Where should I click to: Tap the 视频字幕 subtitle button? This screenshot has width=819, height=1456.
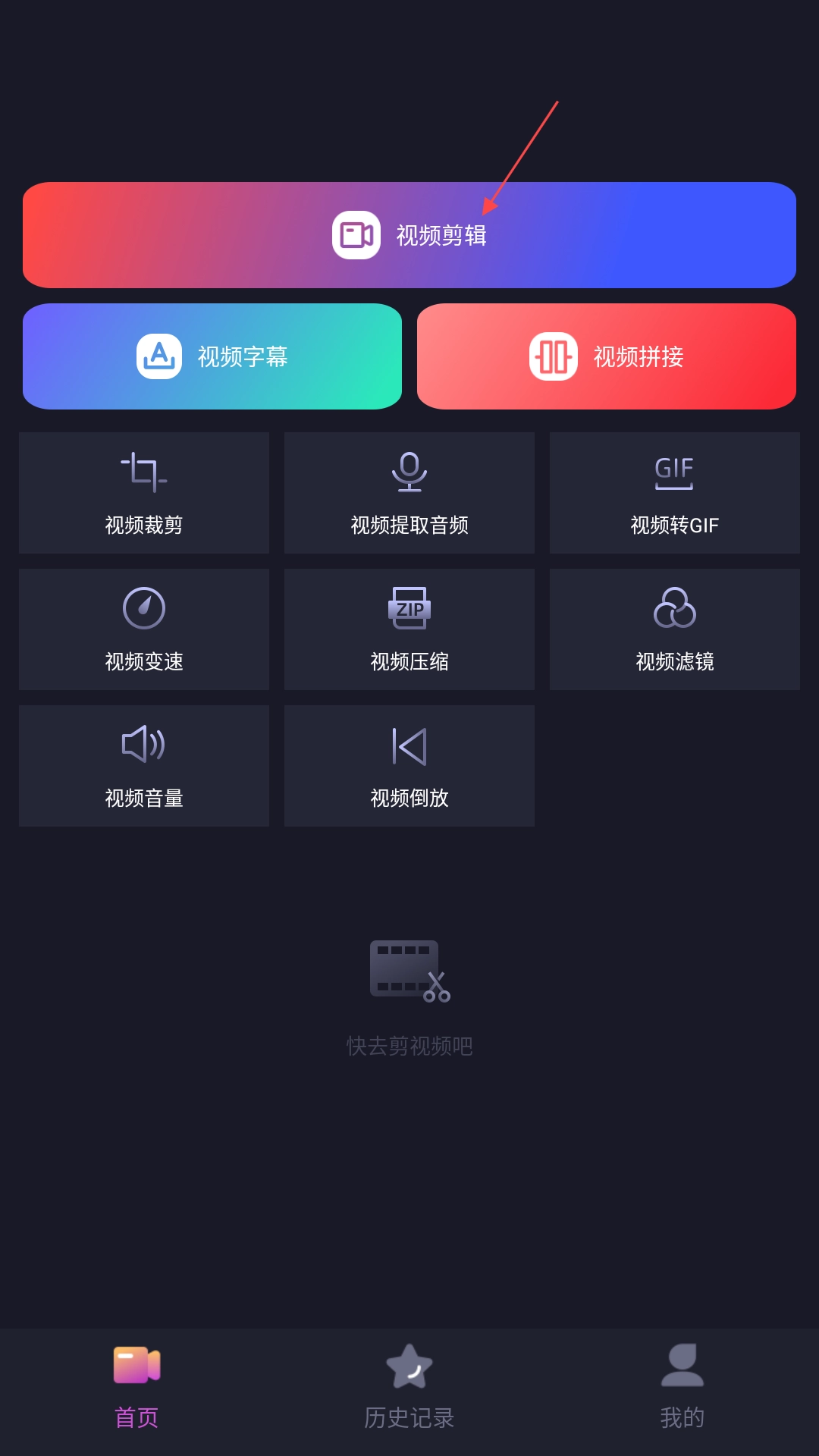[x=212, y=356]
